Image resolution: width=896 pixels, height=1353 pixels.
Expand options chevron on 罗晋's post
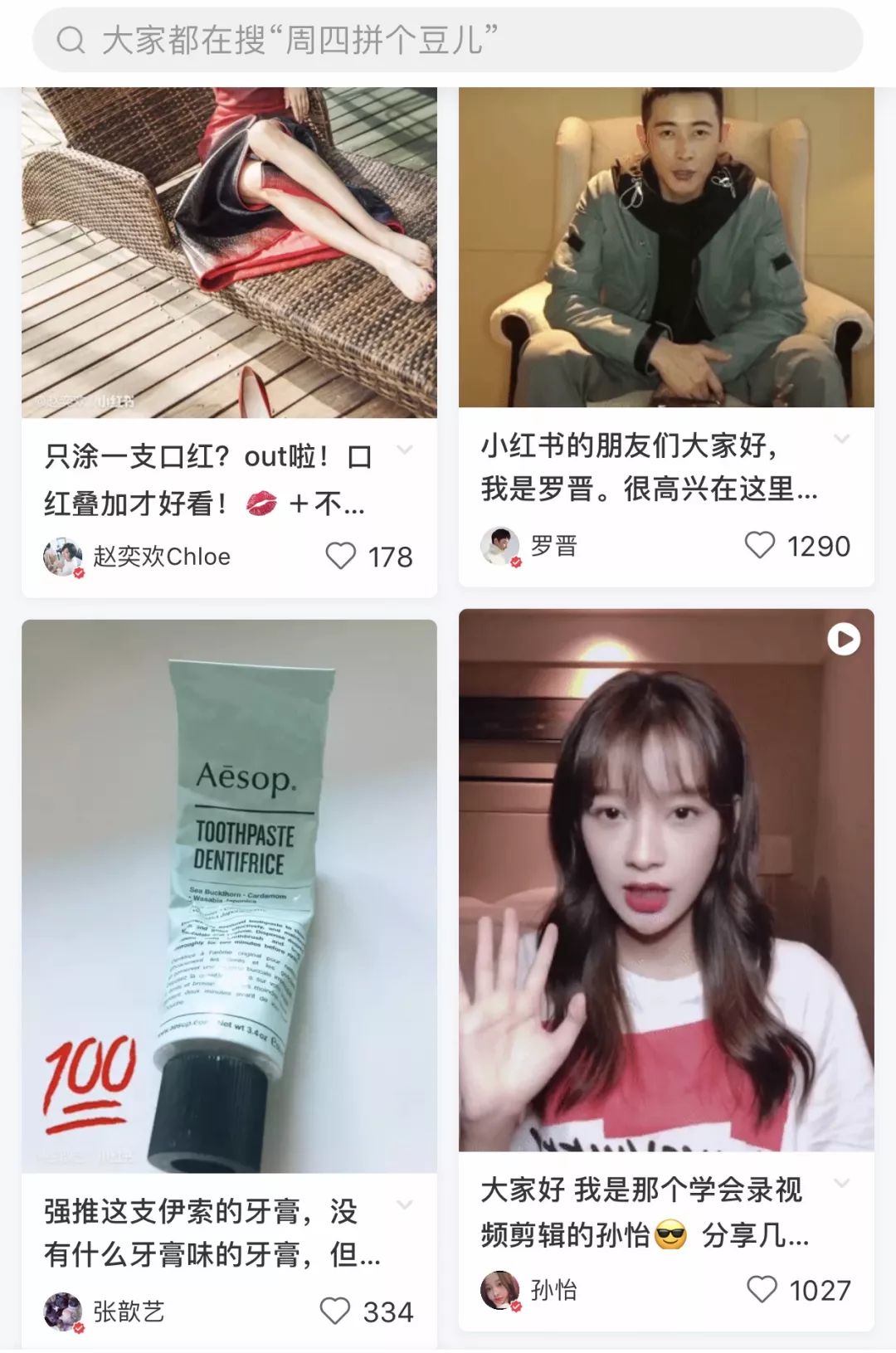841,440
